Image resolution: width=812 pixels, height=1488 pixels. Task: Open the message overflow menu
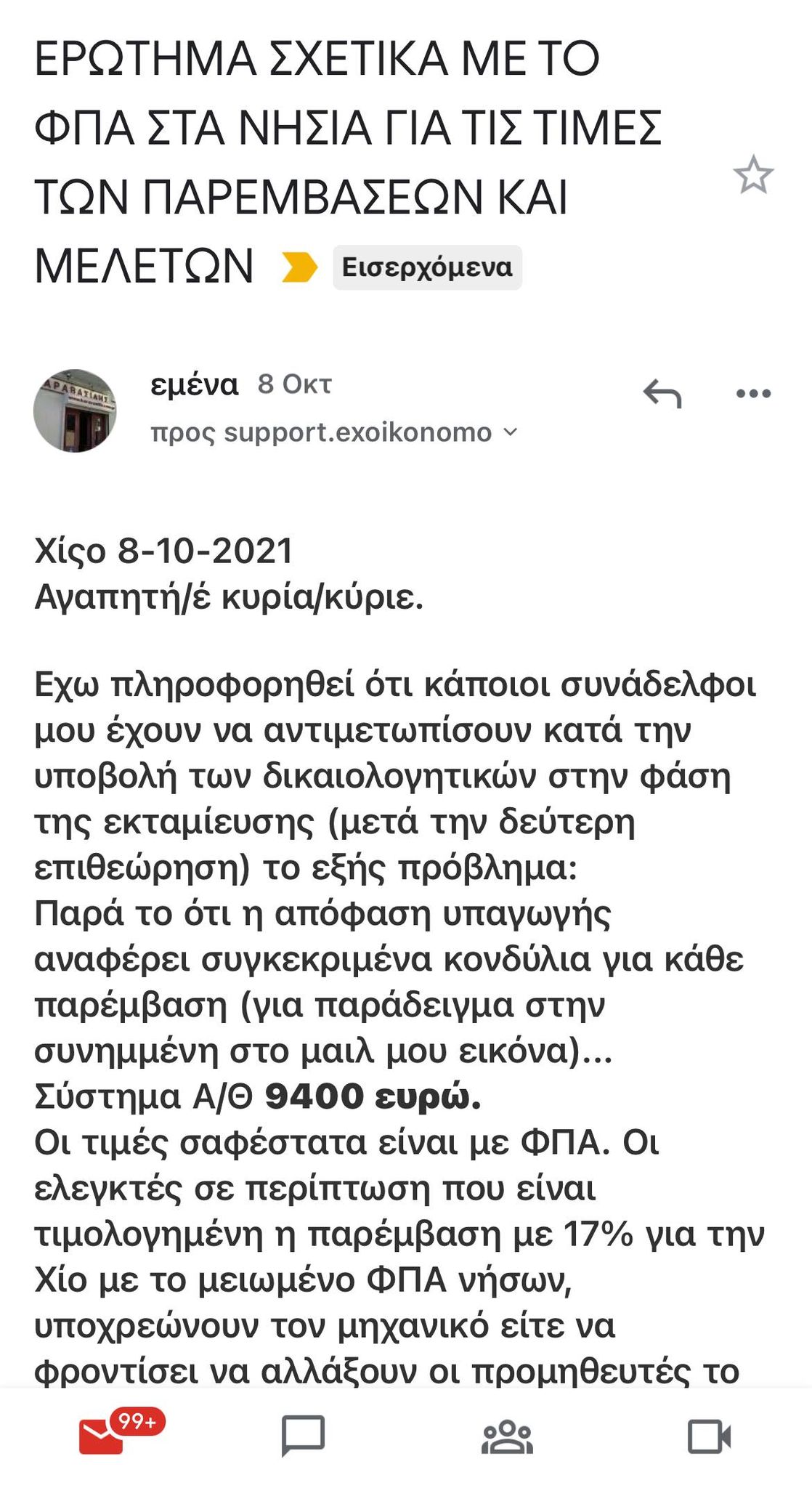[753, 394]
